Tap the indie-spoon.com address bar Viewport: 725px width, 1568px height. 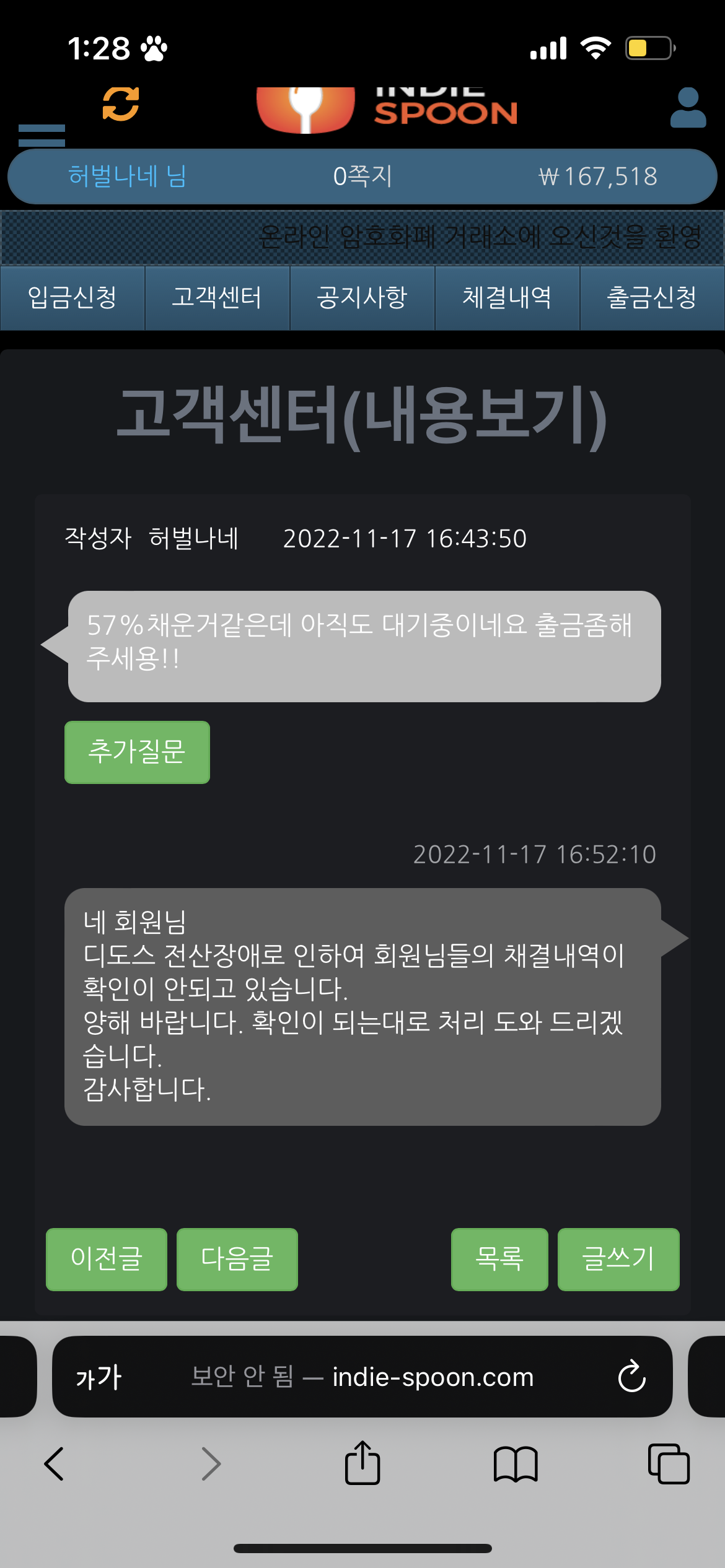point(397,1377)
